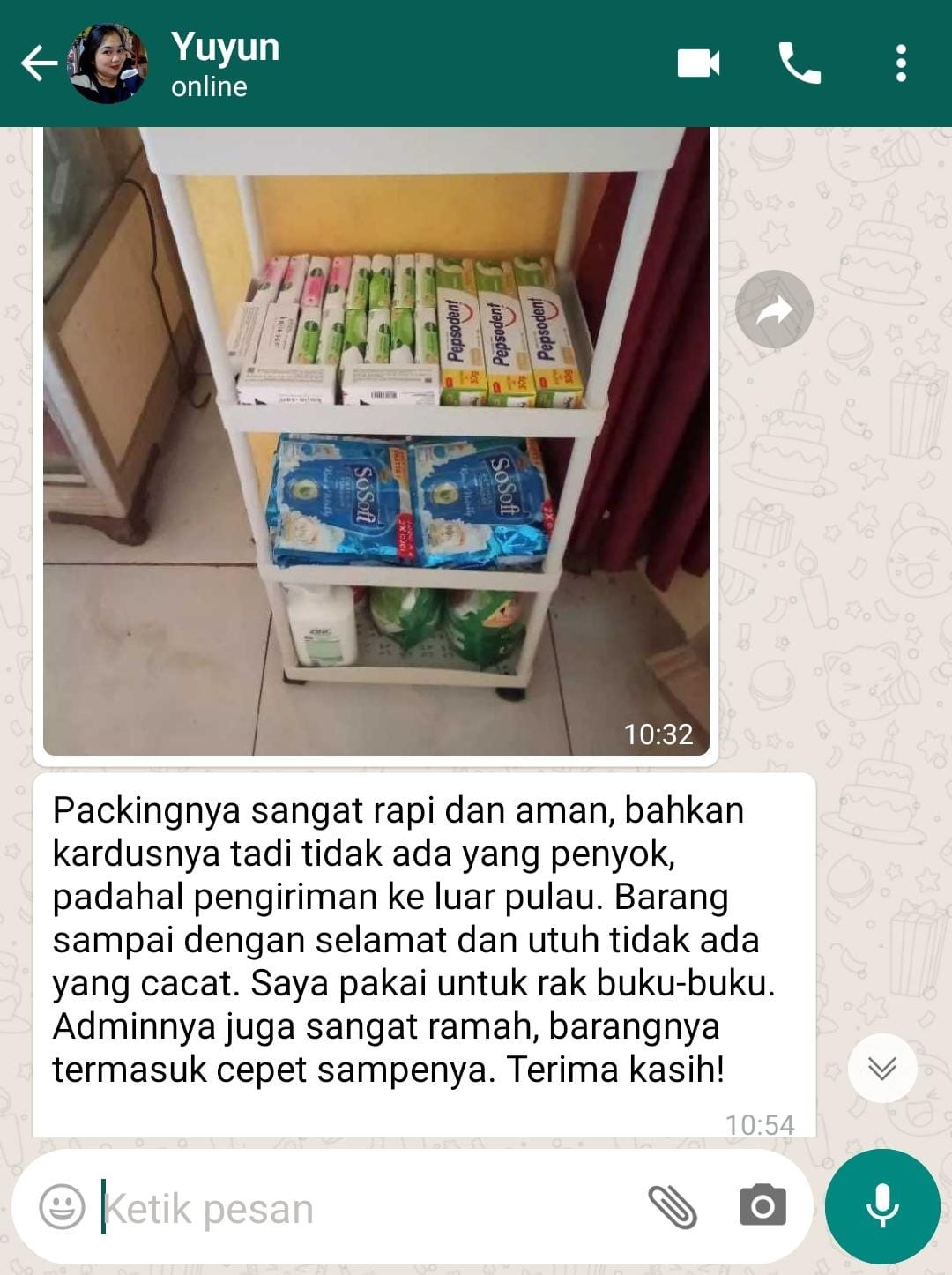Forward the shelf photo

(774, 309)
